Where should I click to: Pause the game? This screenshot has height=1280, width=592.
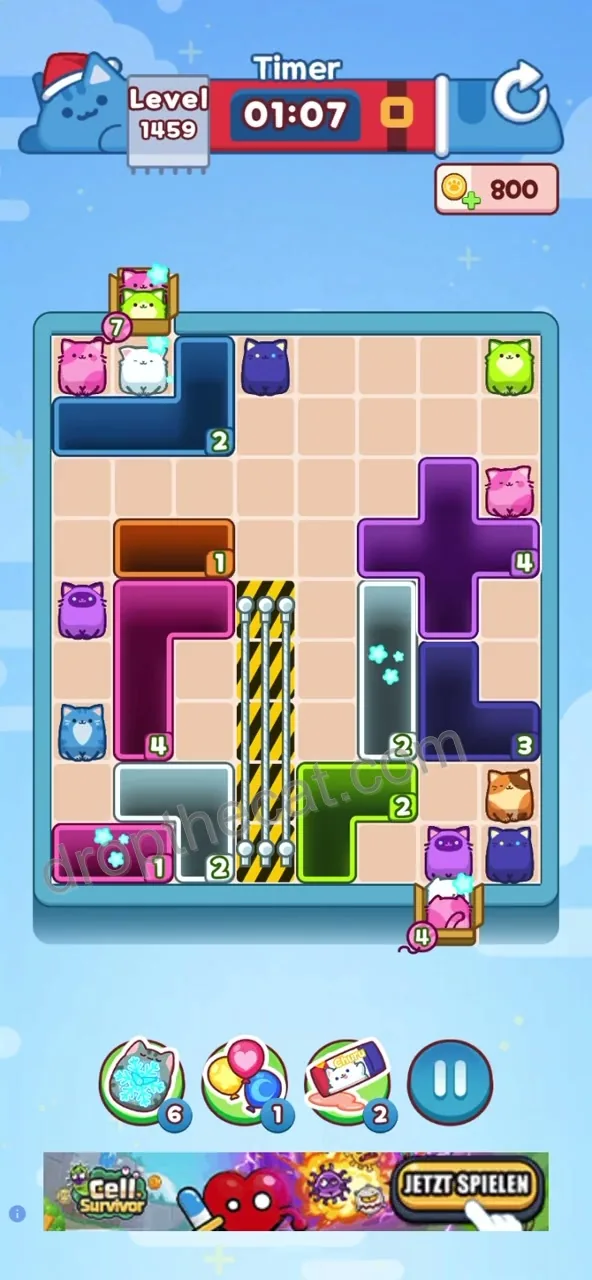450,1081
